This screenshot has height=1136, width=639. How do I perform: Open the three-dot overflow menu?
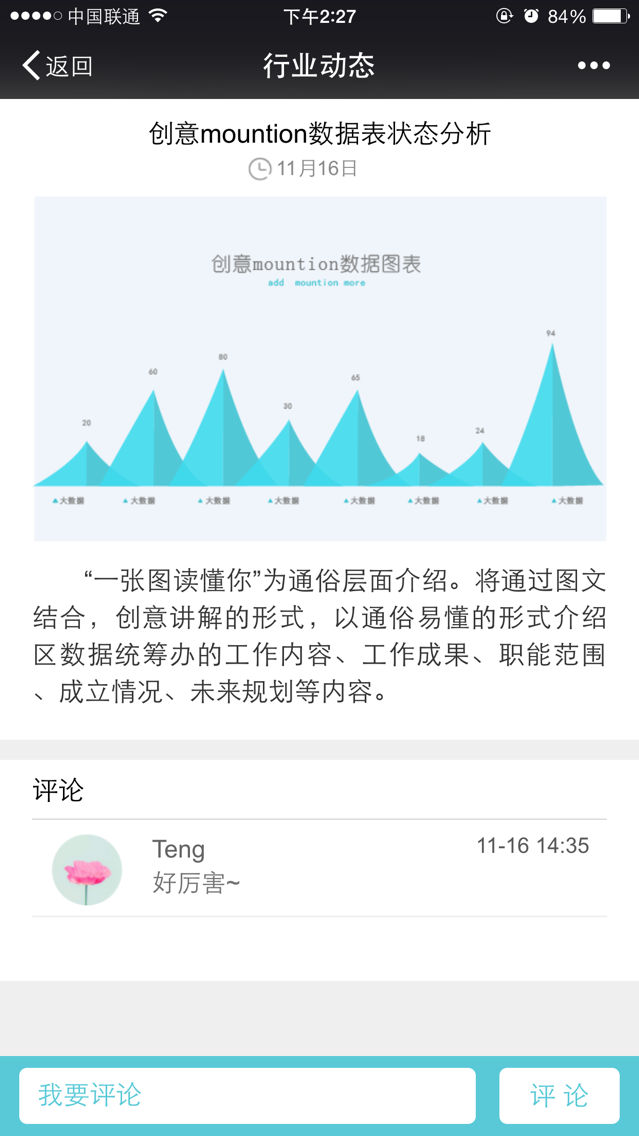593,66
